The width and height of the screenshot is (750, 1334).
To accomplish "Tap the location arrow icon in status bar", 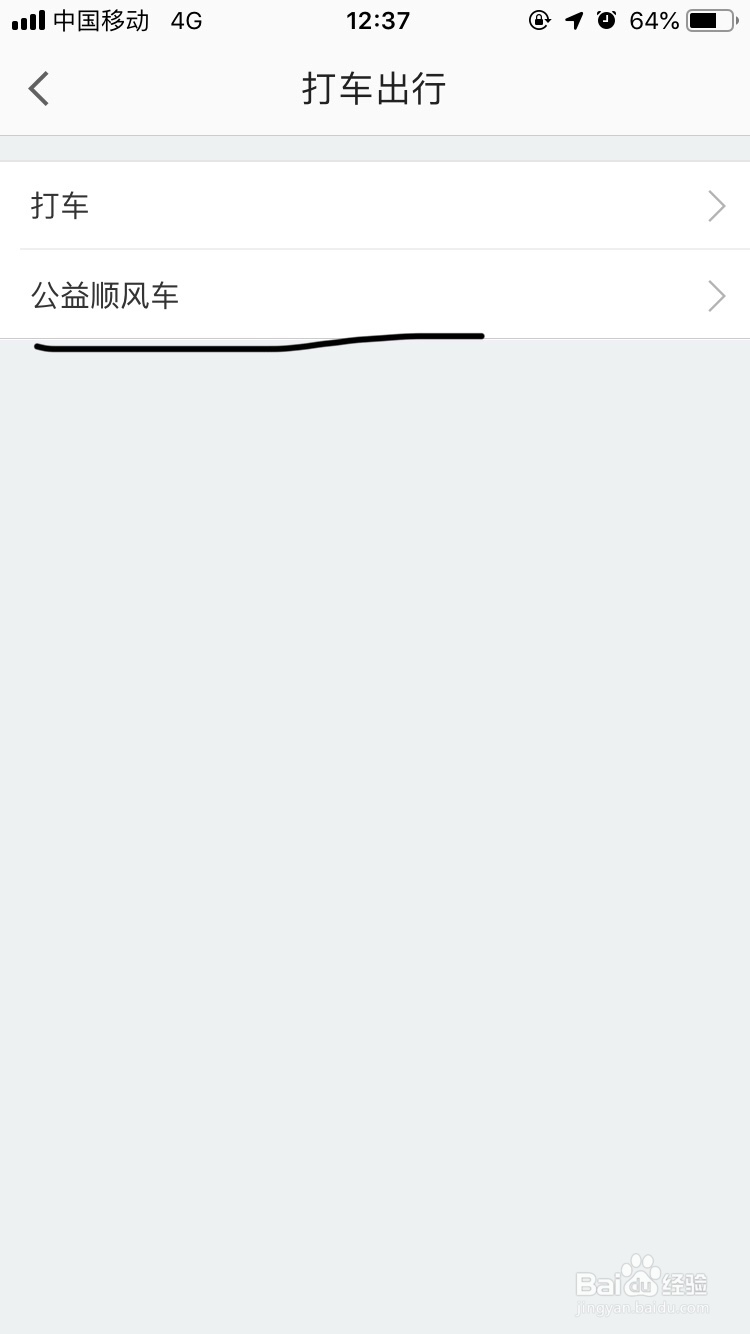I will coord(573,19).
